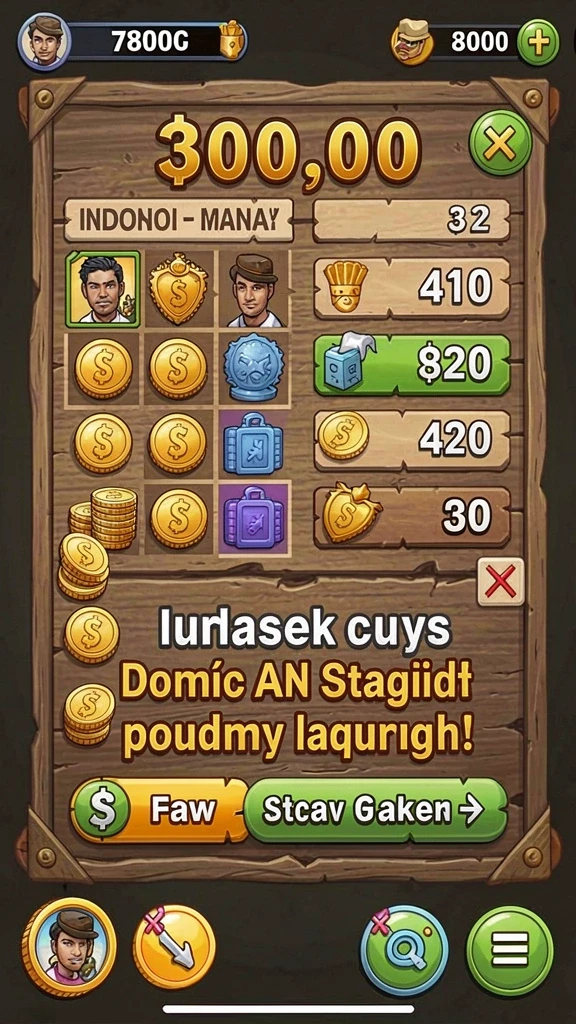Open the character profile coin button
The width and height of the screenshot is (576, 1024).
pyautogui.click(x=69, y=947)
